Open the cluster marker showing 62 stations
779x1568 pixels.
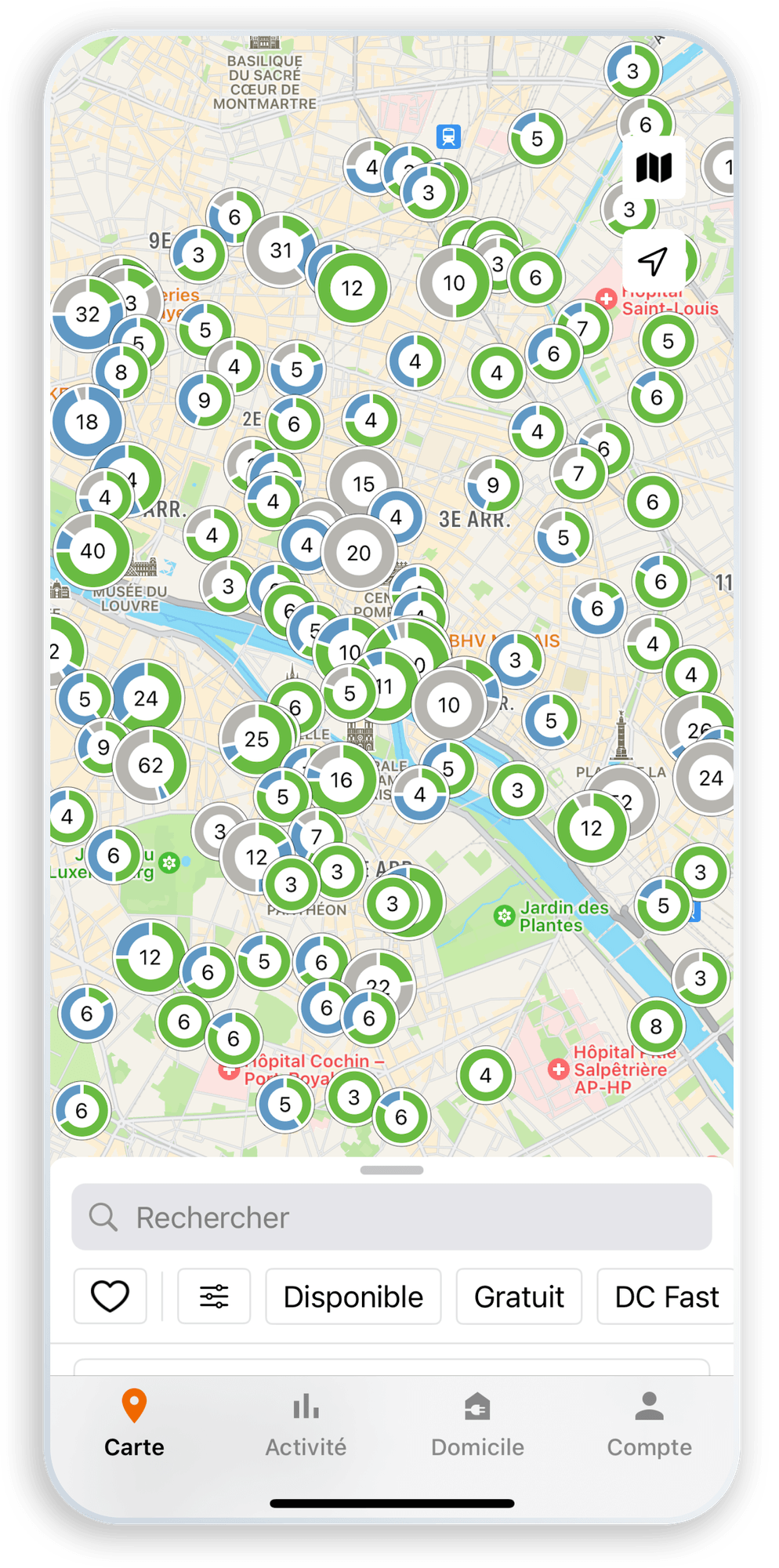pos(150,765)
